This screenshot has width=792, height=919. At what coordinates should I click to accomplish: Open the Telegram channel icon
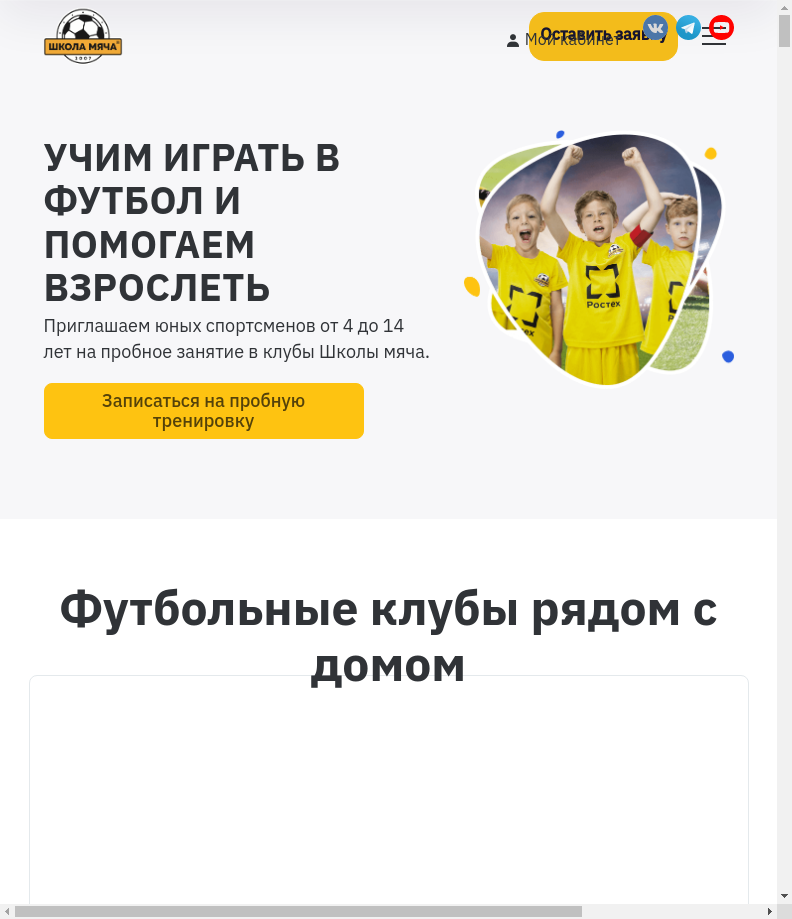688,28
